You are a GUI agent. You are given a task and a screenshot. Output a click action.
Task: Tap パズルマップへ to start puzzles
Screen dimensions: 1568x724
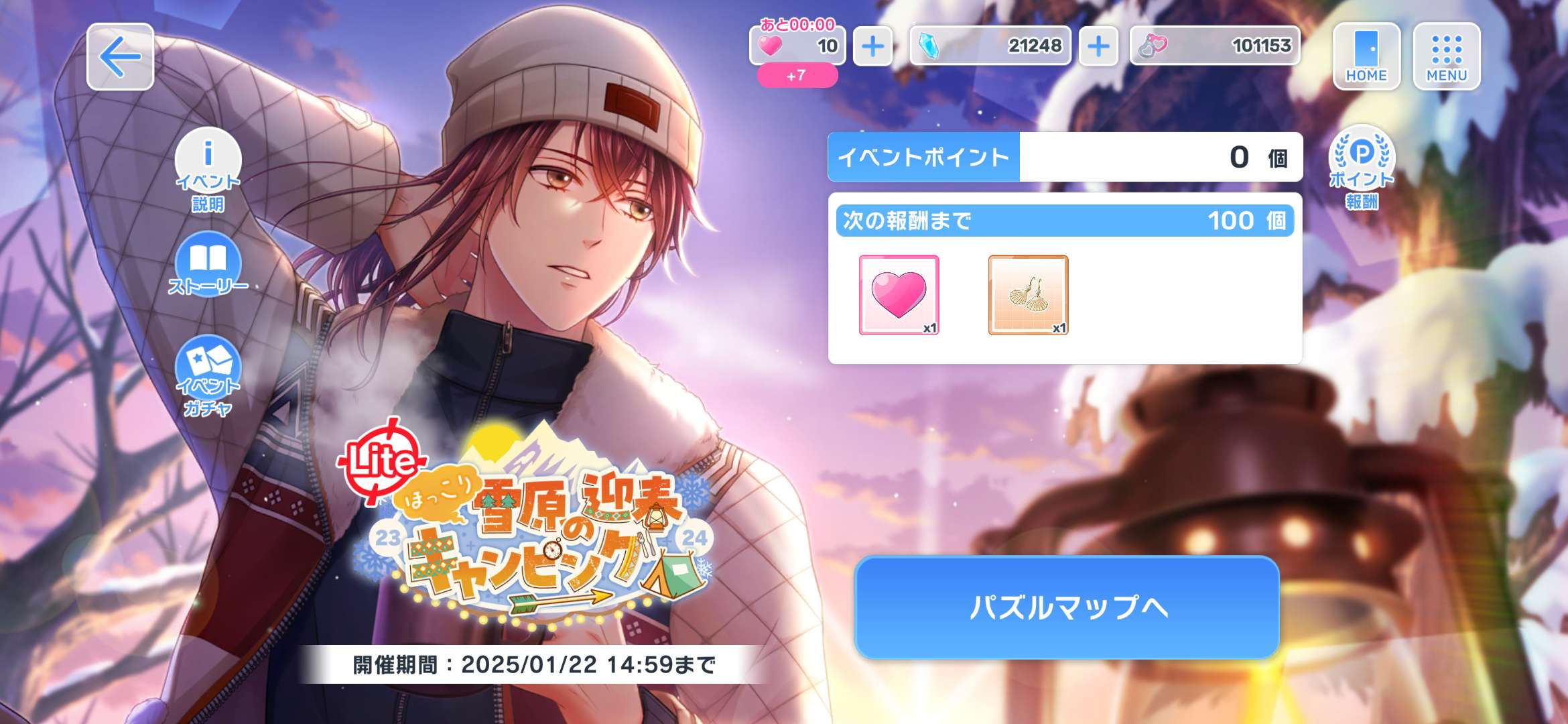1067,607
